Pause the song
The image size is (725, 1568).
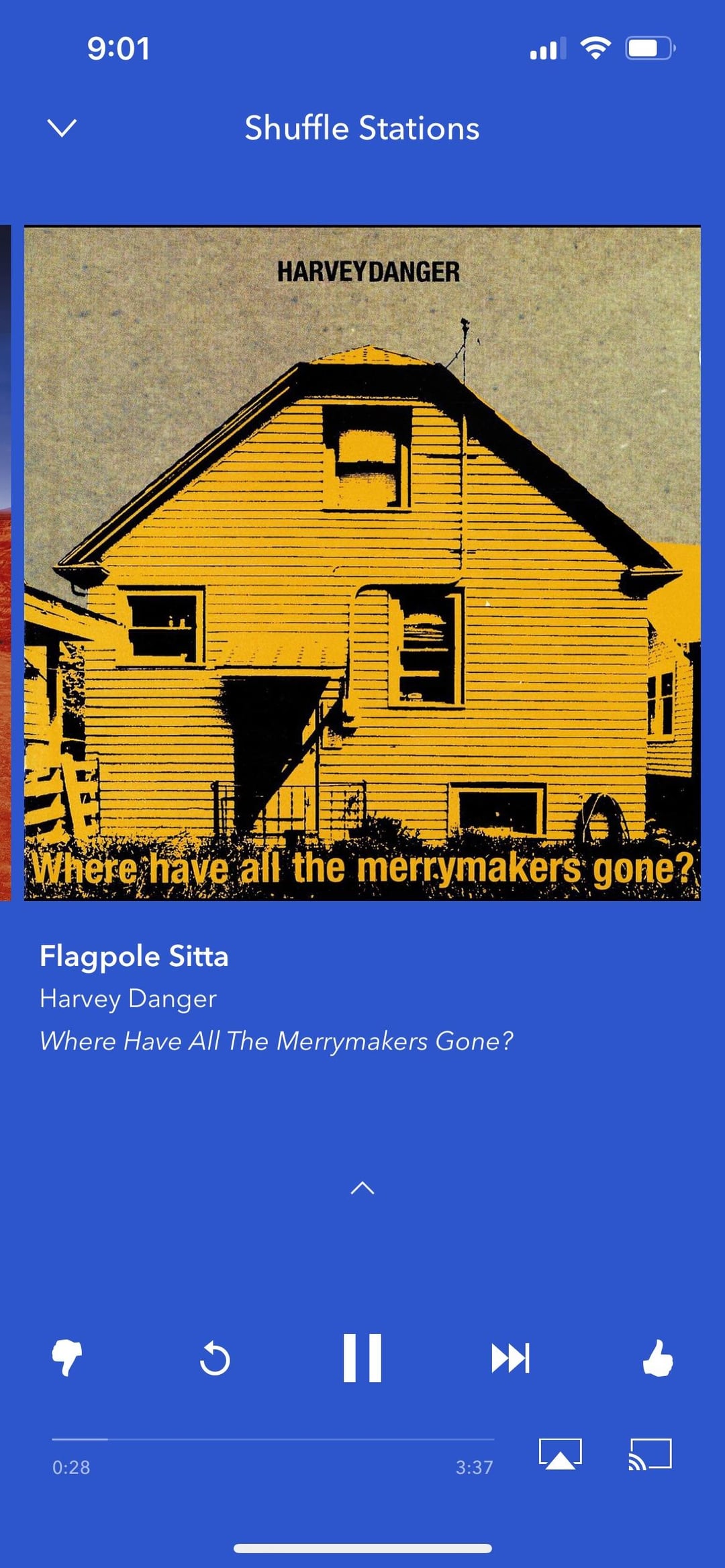pos(362,1358)
